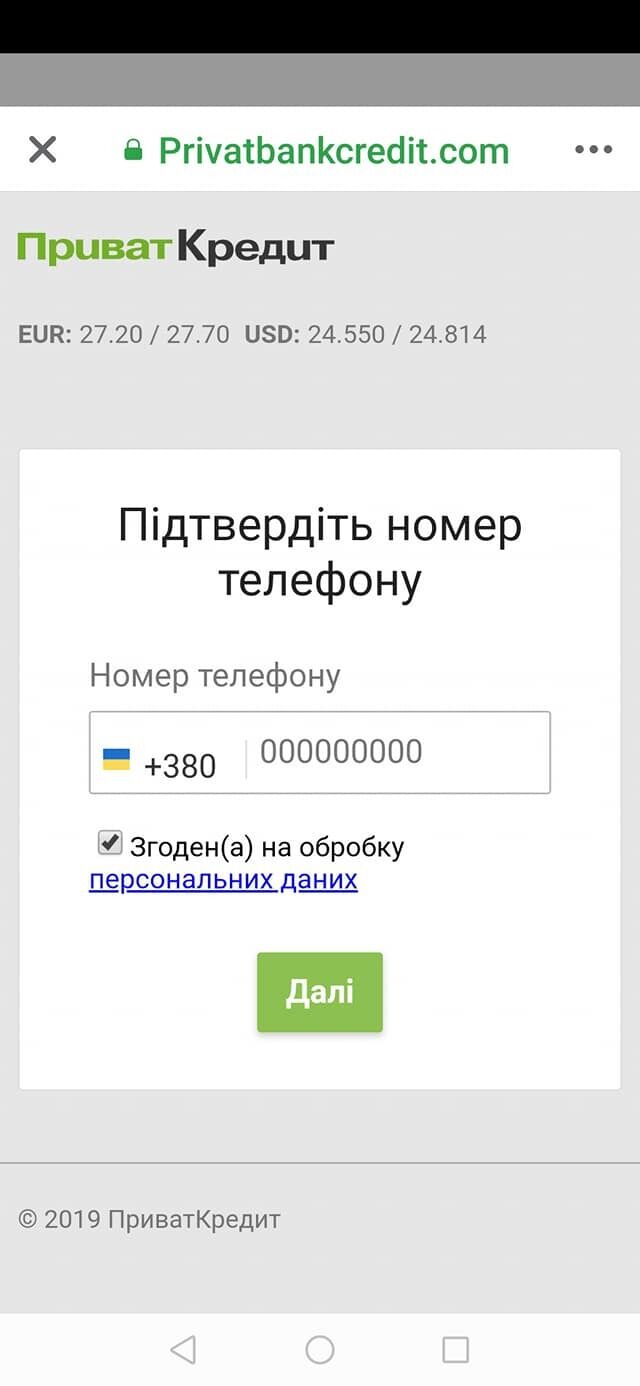This screenshot has width=640, height=1386.
Task: Open the three-dot overflow menu
Action: point(593,150)
